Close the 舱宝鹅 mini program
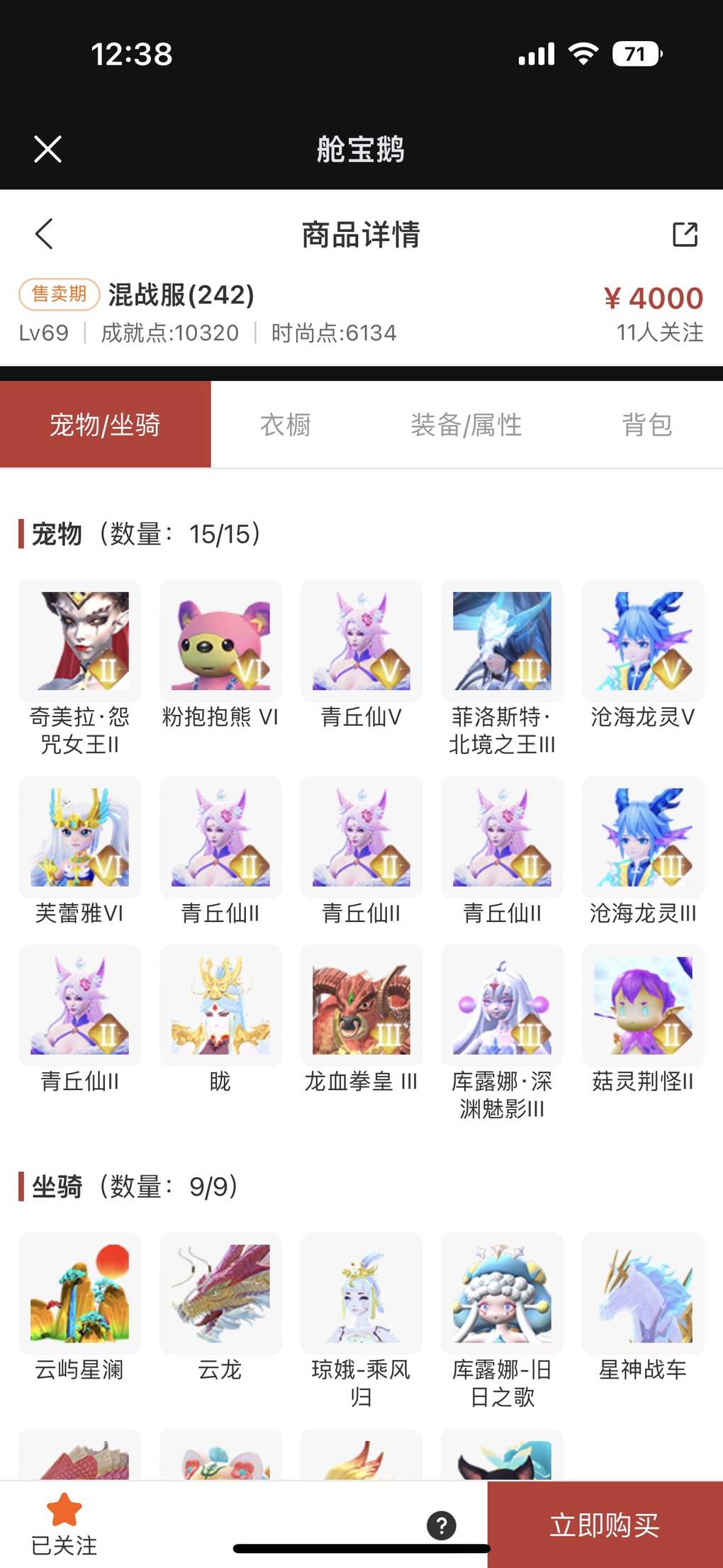Screen dimensions: 723x1568 47,149
